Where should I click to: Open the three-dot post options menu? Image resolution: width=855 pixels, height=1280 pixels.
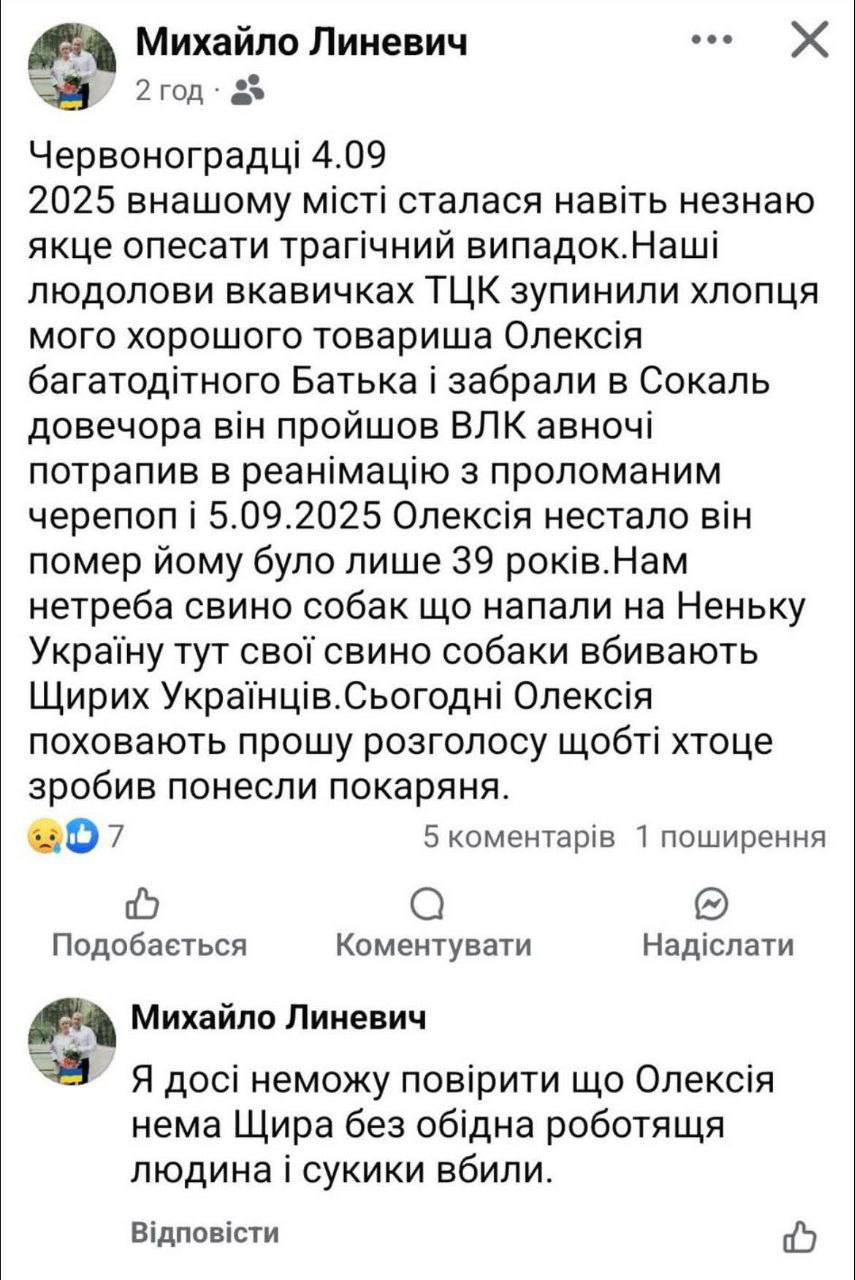click(713, 40)
